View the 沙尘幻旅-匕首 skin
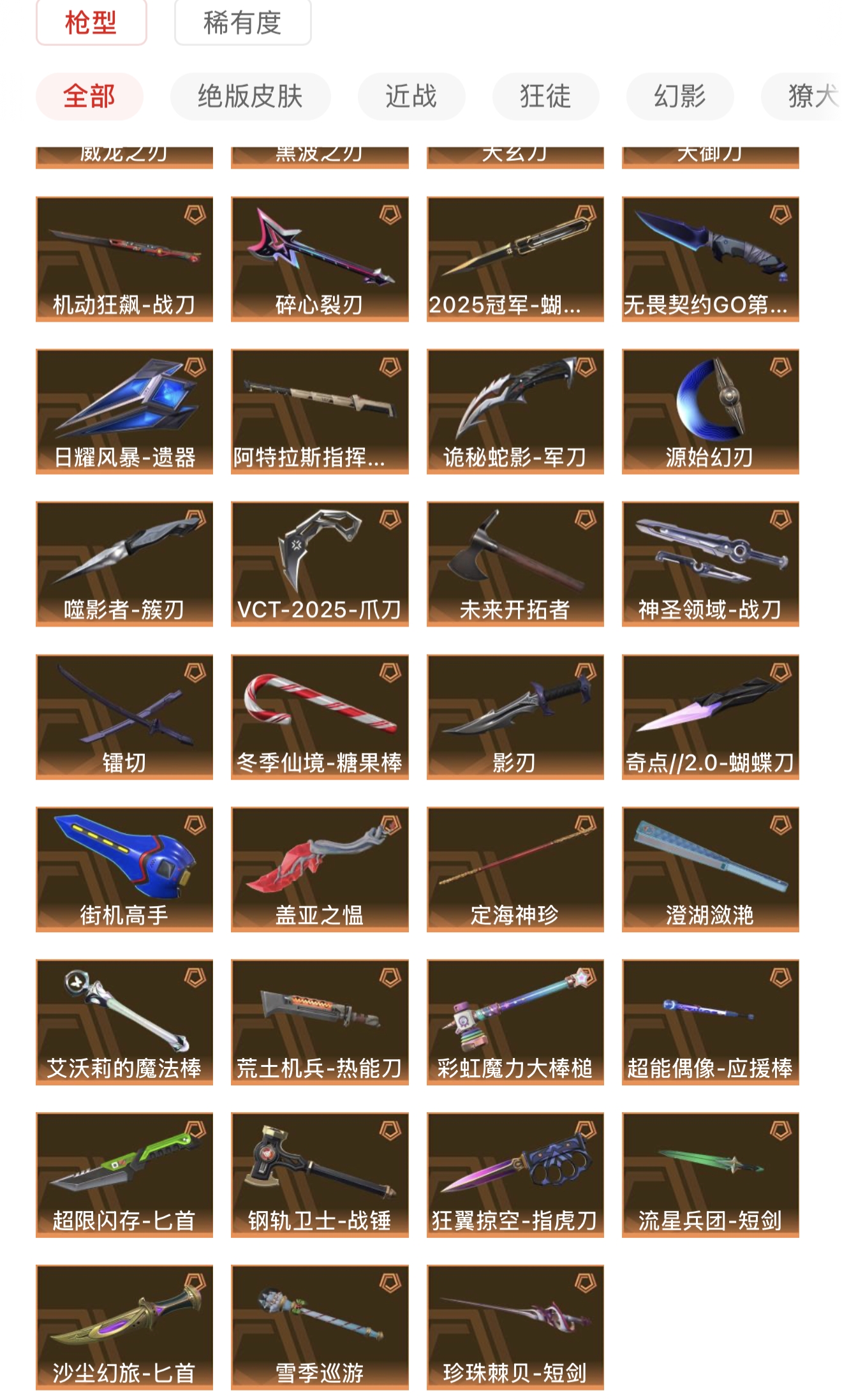This screenshot has height=1400, width=842. tap(124, 1328)
